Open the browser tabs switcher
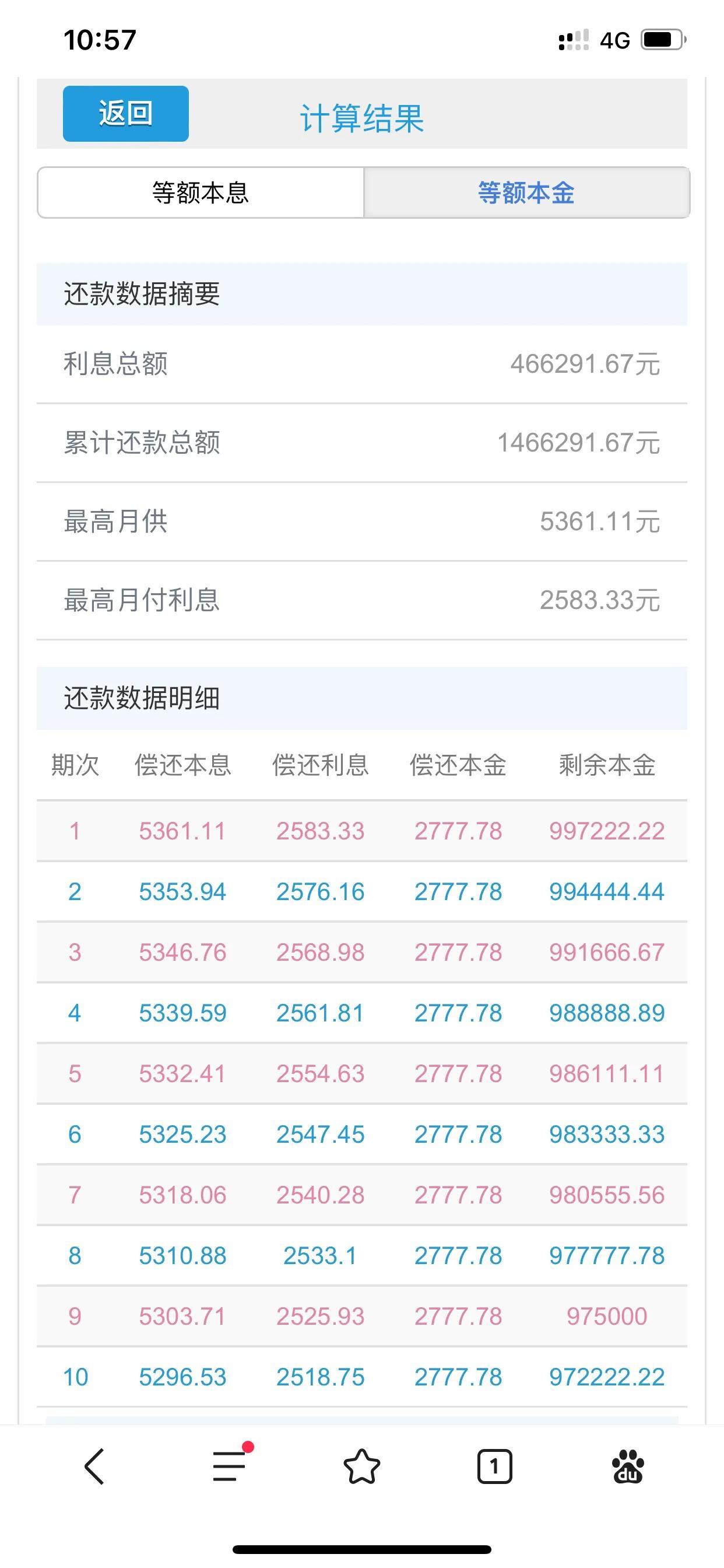 coord(495,1466)
